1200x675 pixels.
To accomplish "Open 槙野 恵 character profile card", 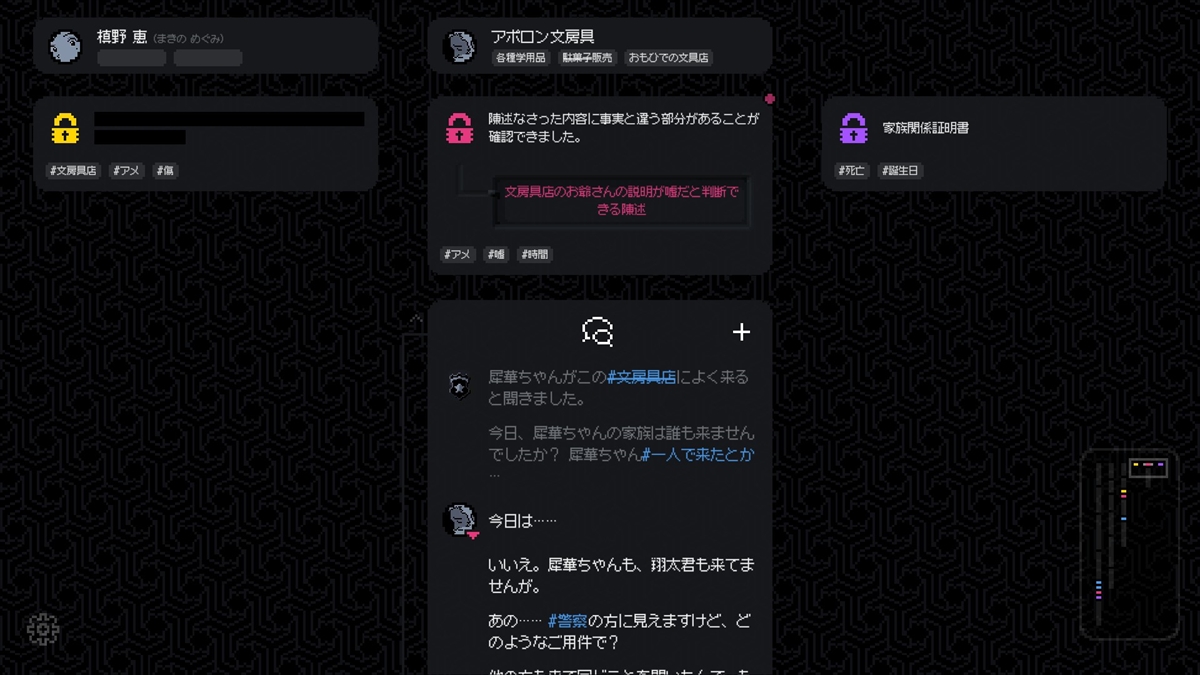I will tap(205, 46).
